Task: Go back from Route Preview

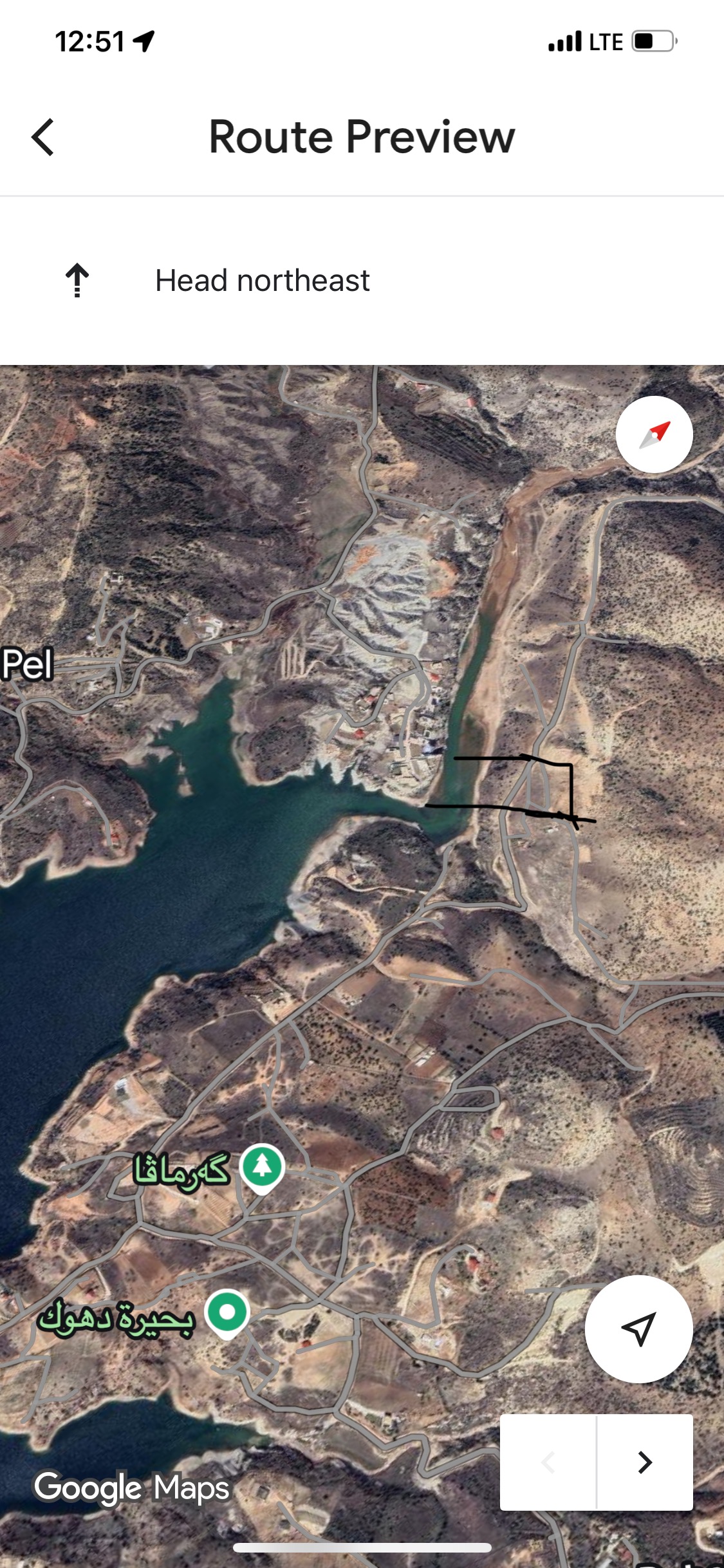Action: point(42,137)
